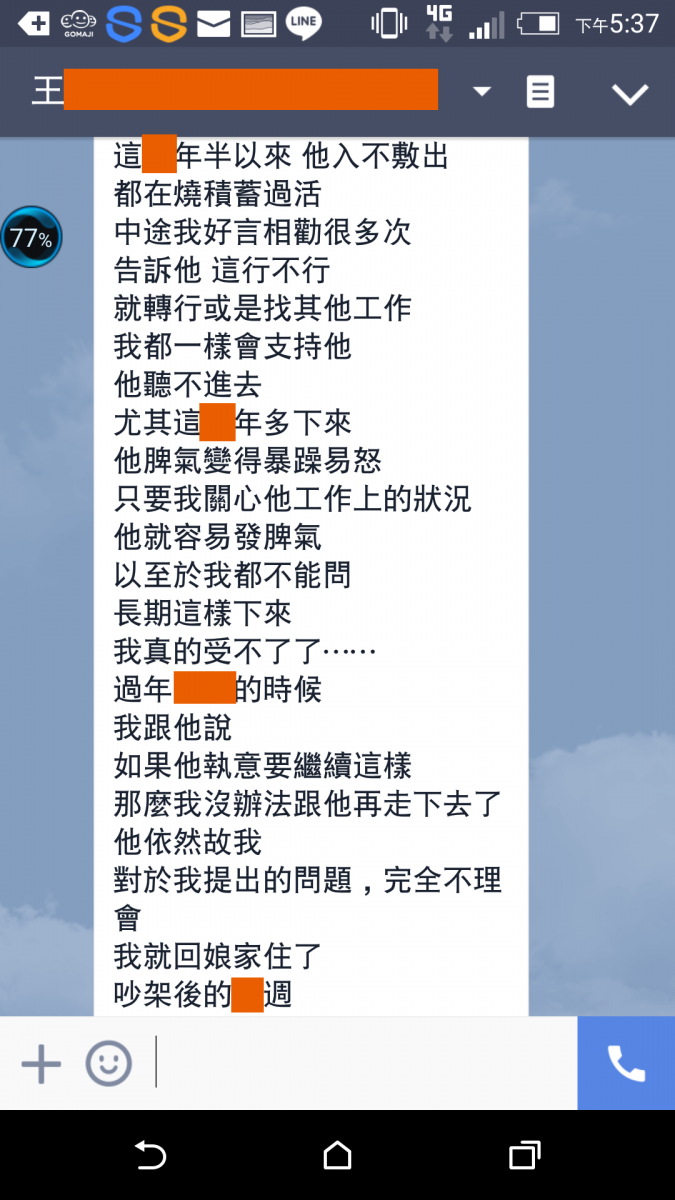Open recent apps overview

524,1156
